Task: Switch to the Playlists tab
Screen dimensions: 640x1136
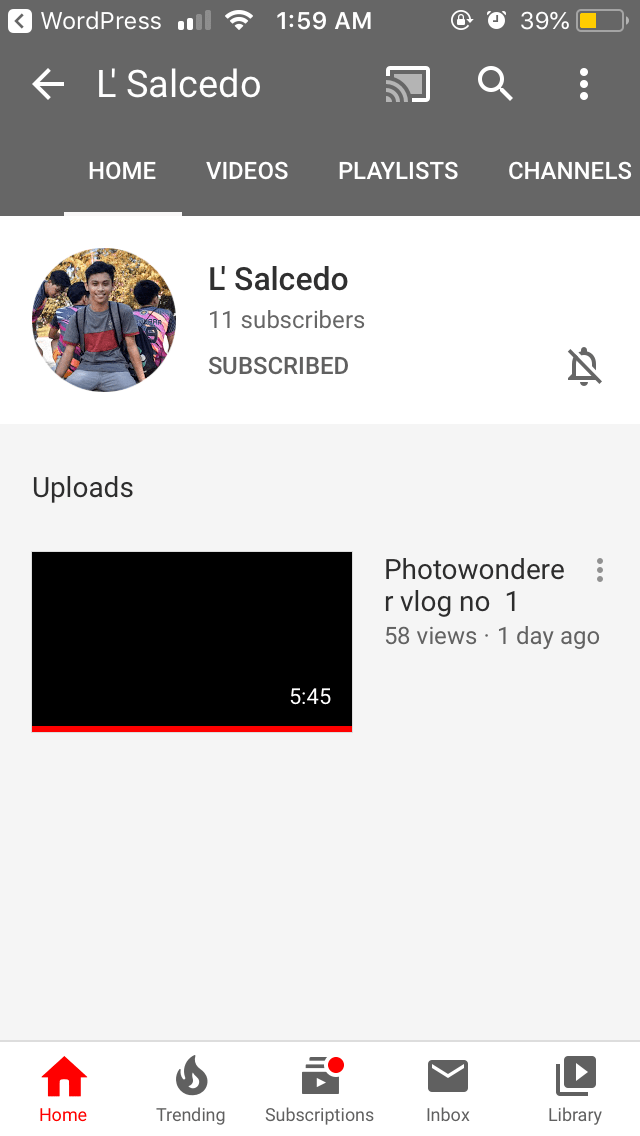Action: [x=398, y=171]
